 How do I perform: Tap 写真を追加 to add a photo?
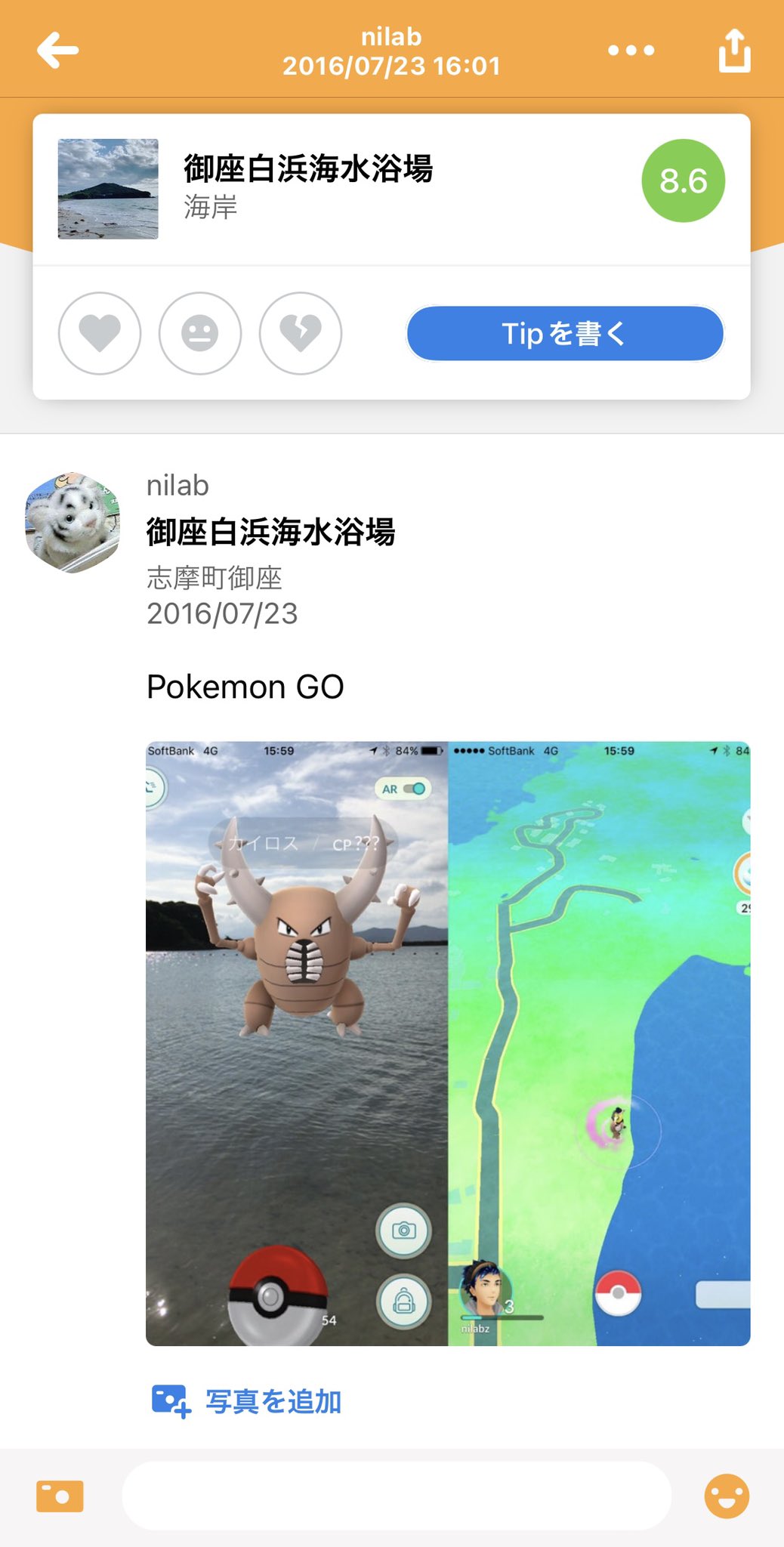(247, 1401)
